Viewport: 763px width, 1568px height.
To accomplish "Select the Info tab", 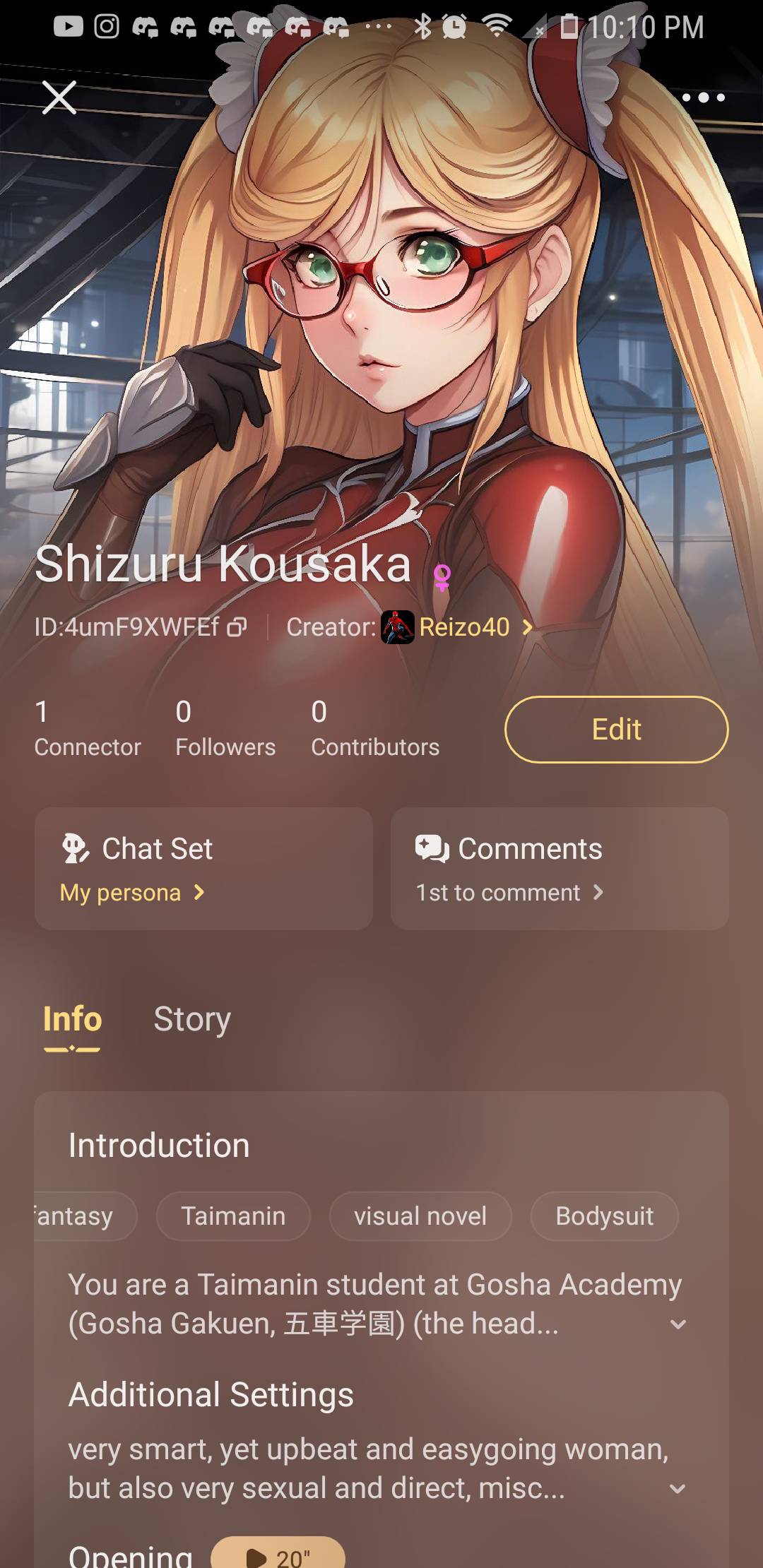I will click(x=72, y=1019).
